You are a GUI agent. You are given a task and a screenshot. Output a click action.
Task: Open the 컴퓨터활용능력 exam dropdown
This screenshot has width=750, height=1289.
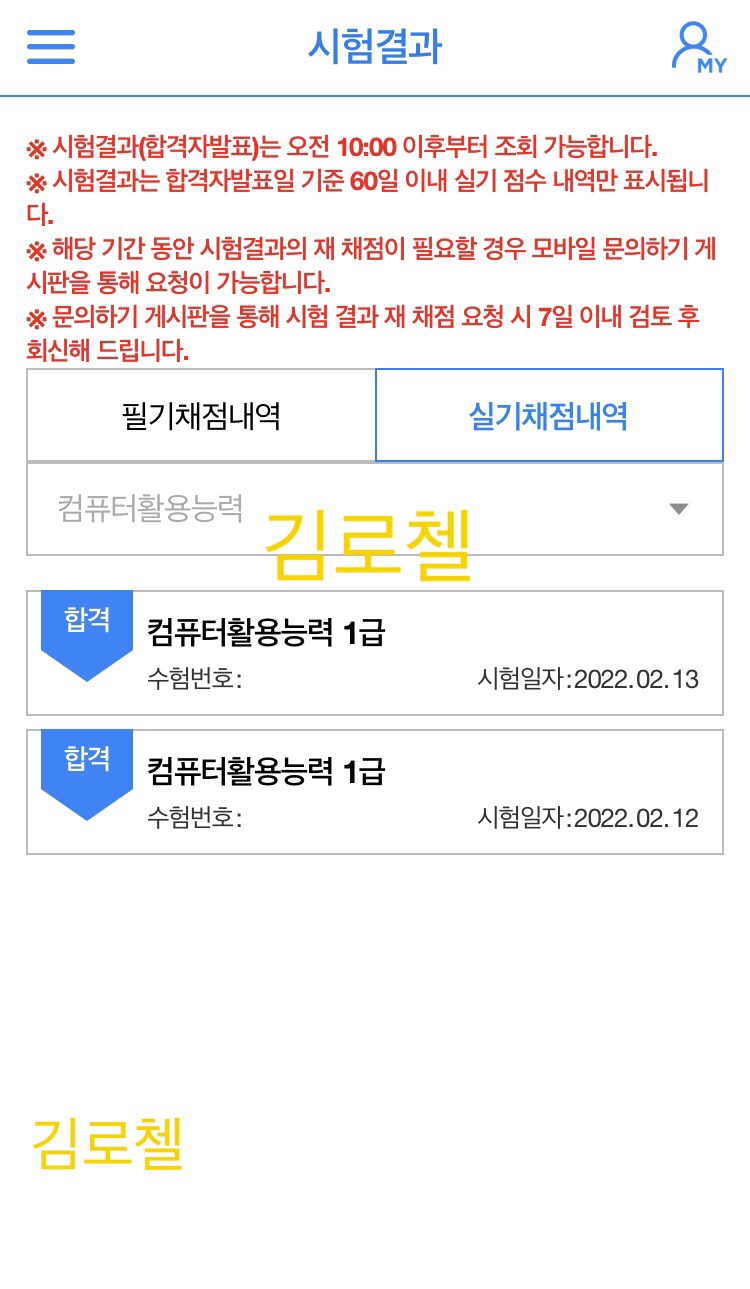click(375, 508)
